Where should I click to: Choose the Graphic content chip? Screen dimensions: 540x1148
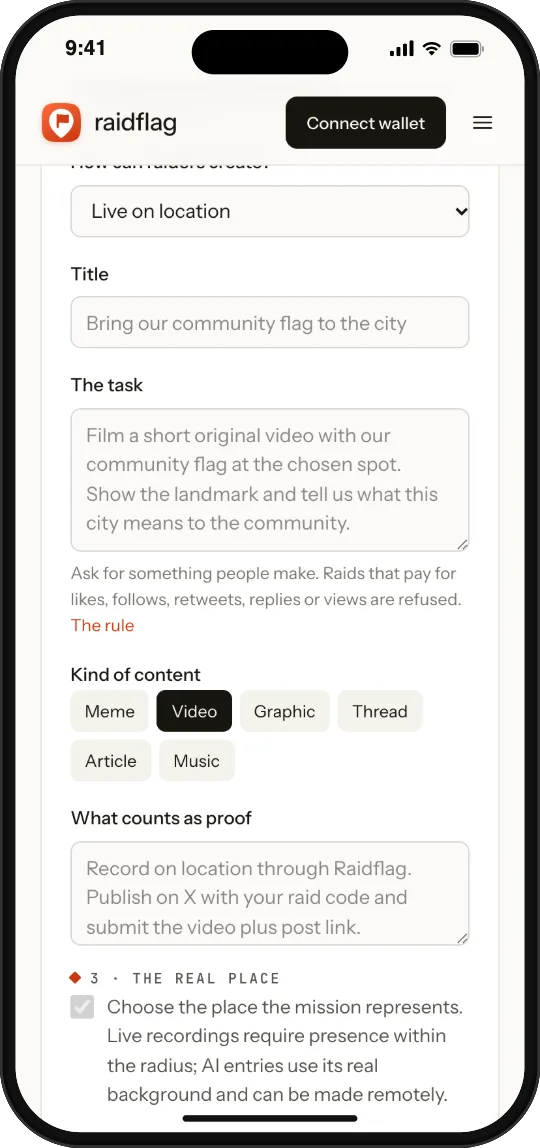285,711
